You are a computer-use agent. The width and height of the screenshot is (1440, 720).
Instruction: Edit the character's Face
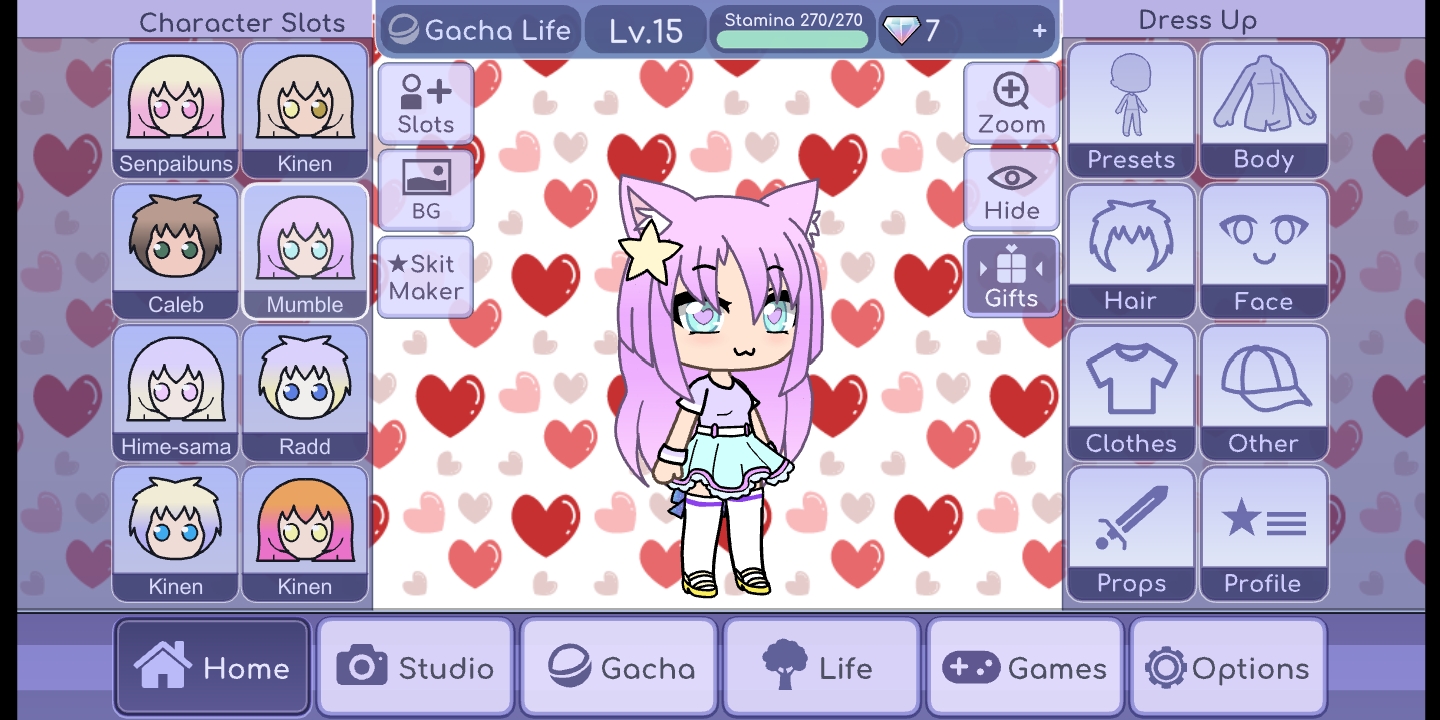point(1263,251)
